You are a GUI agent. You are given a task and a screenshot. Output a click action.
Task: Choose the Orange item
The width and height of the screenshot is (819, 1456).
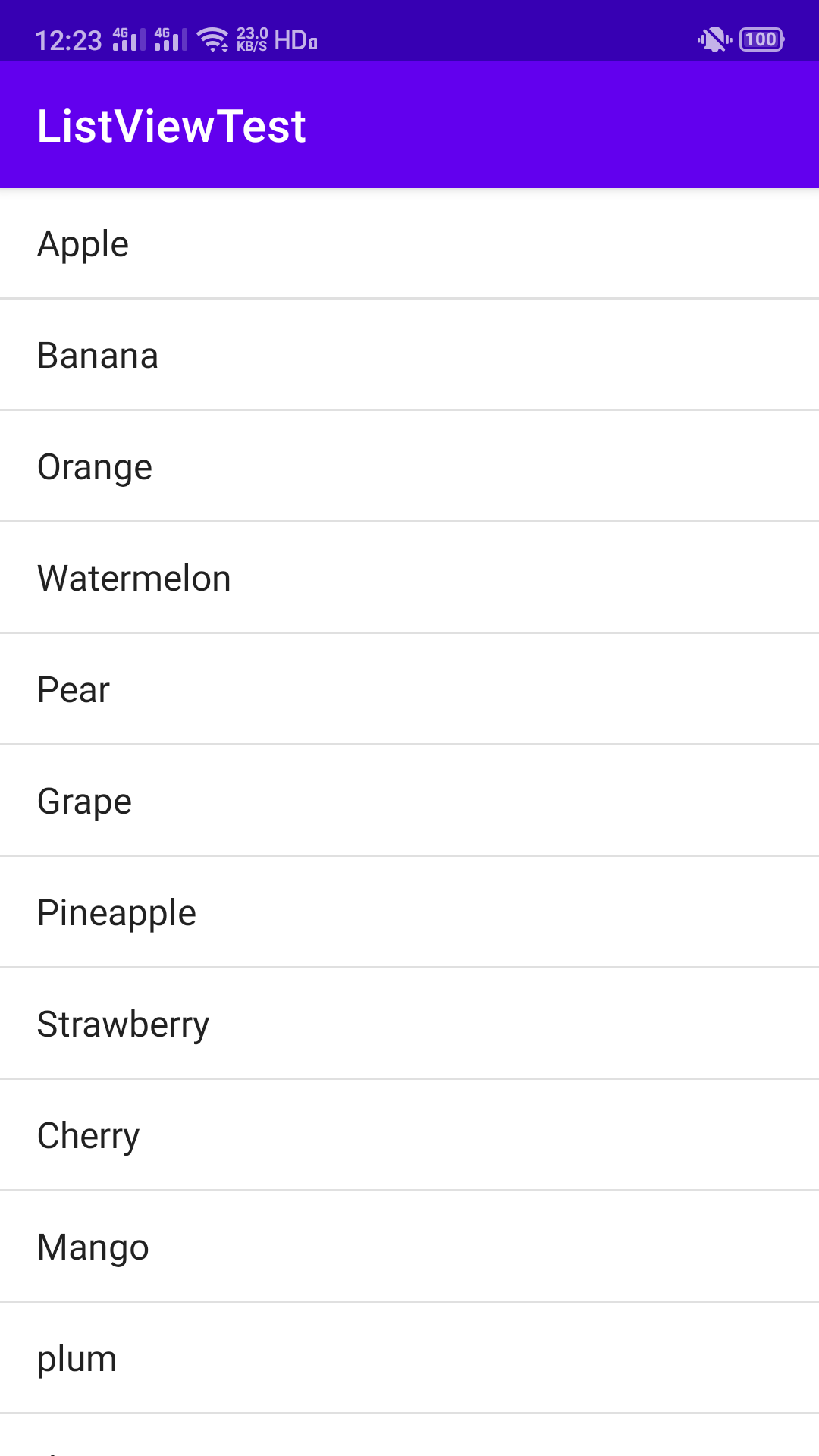tap(96, 467)
